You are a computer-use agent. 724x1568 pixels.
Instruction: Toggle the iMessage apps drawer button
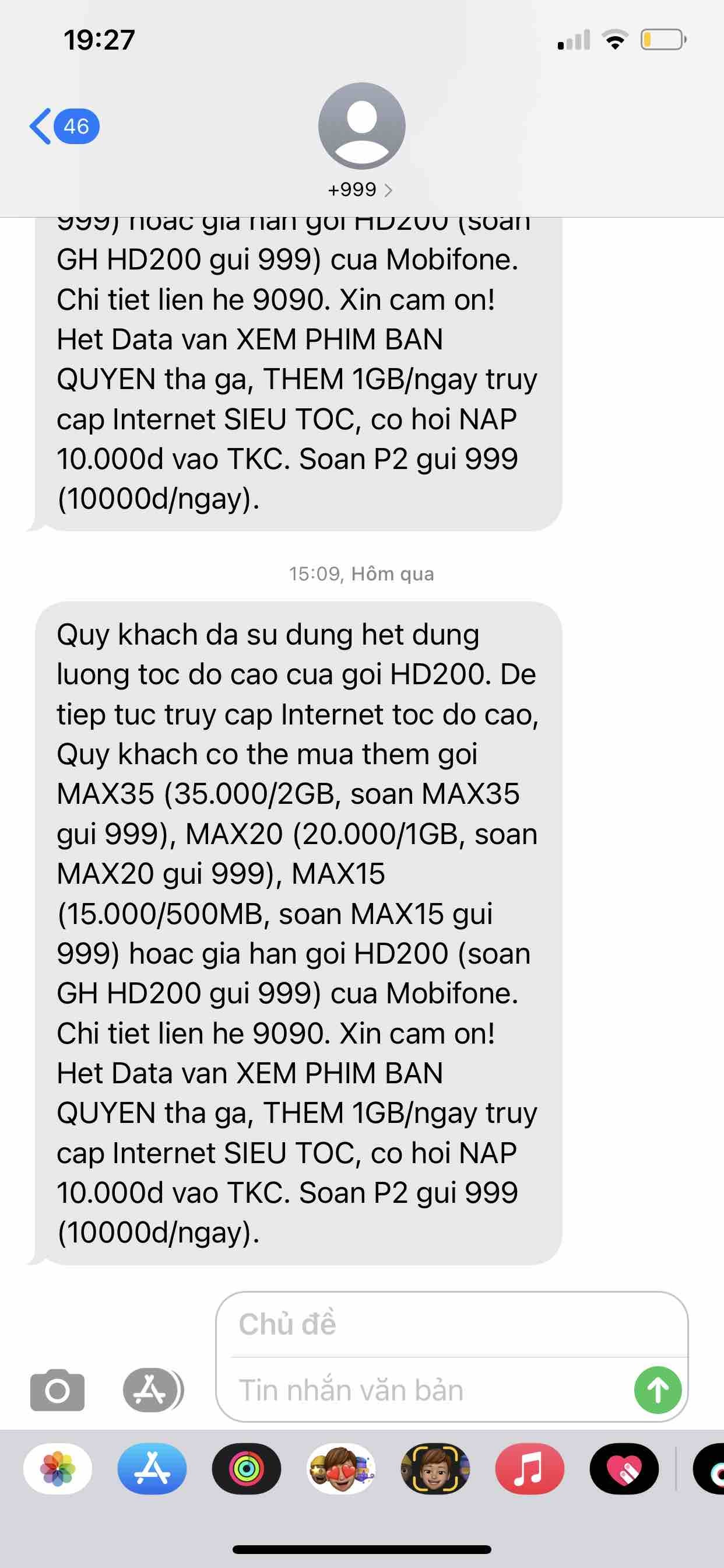152,1391
